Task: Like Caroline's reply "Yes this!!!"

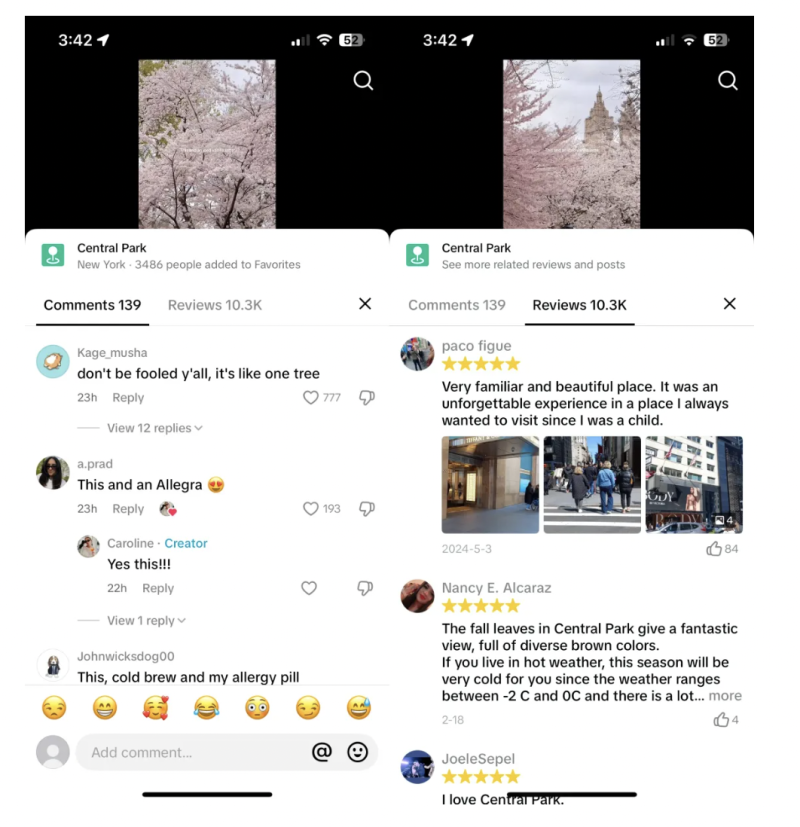Action: (x=310, y=588)
